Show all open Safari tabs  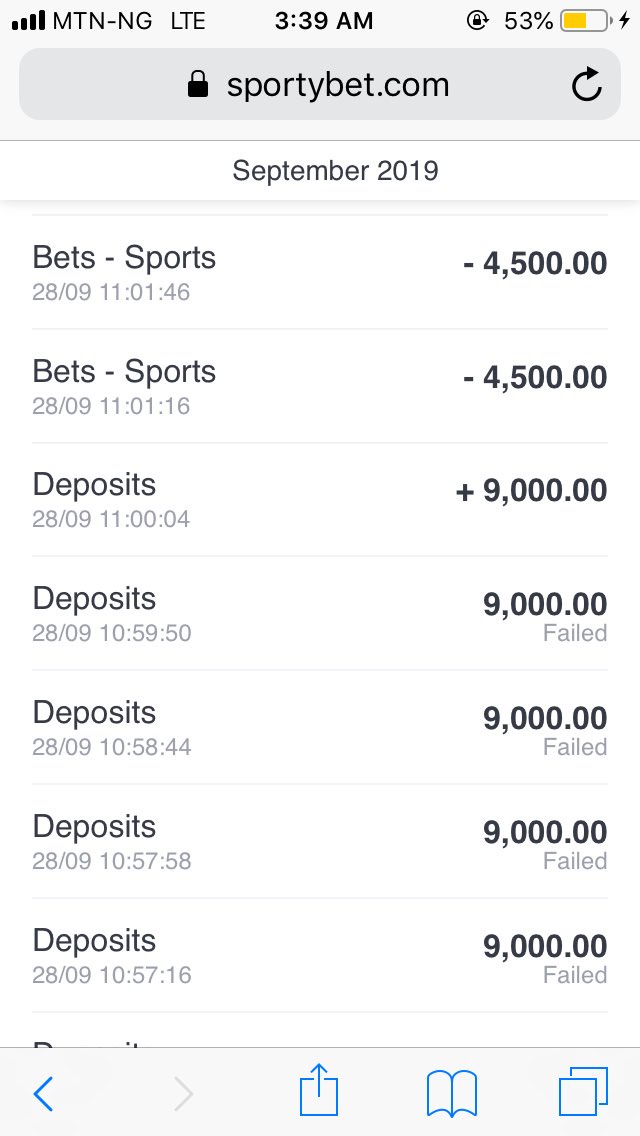pyautogui.click(x=583, y=1092)
